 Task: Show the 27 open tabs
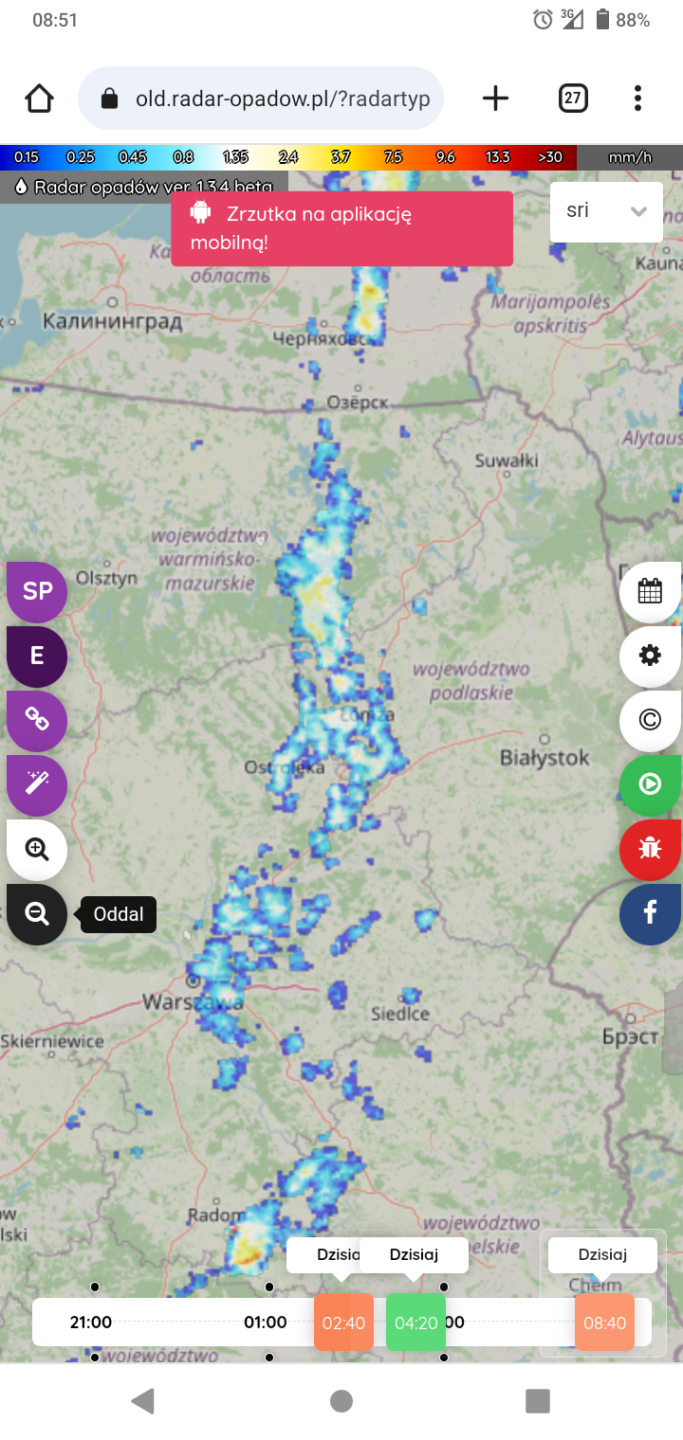coord(573,98)
